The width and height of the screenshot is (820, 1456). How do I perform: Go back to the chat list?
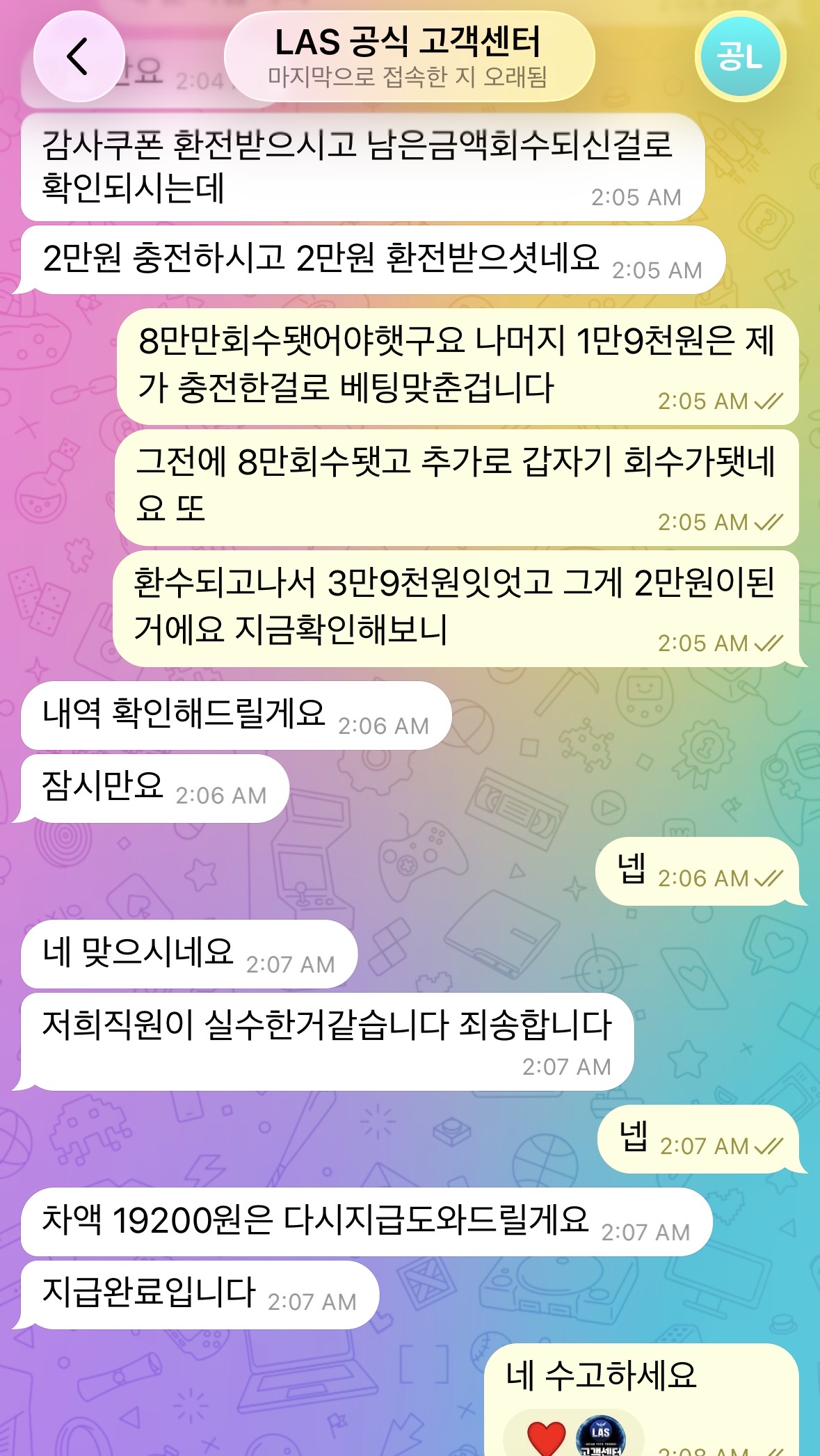(79, 57)
